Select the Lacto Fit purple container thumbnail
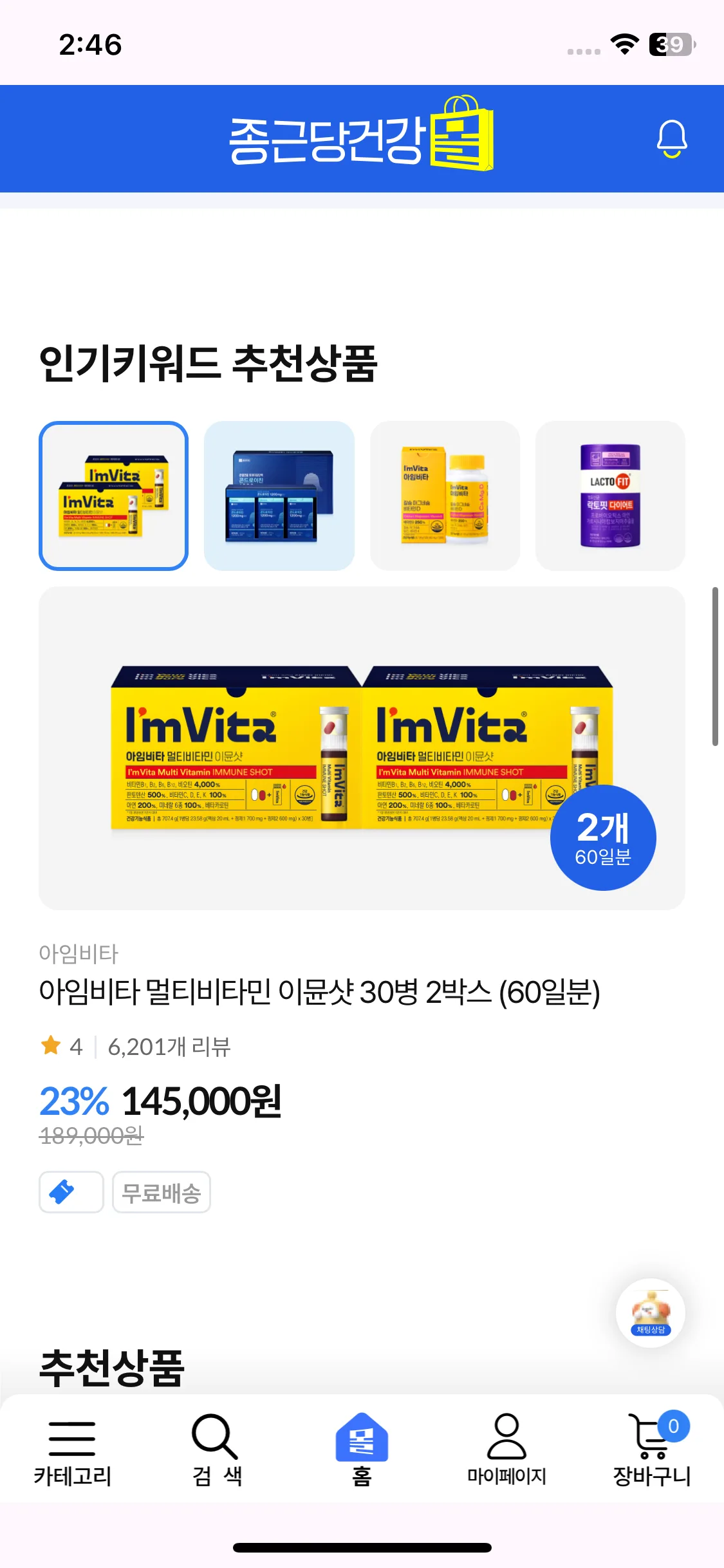 [610, 496]
